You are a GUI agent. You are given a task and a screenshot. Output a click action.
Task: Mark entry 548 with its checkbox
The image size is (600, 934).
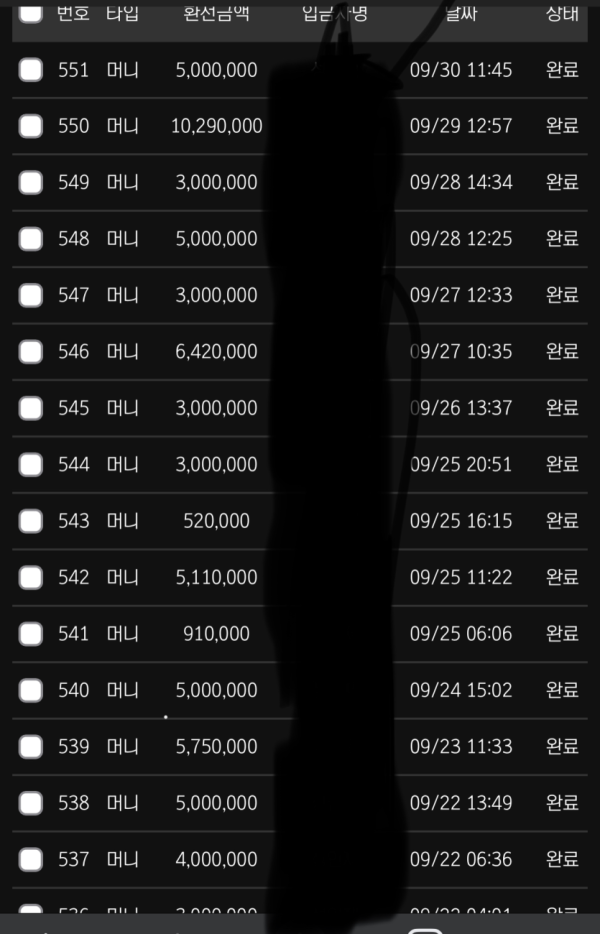31,239
